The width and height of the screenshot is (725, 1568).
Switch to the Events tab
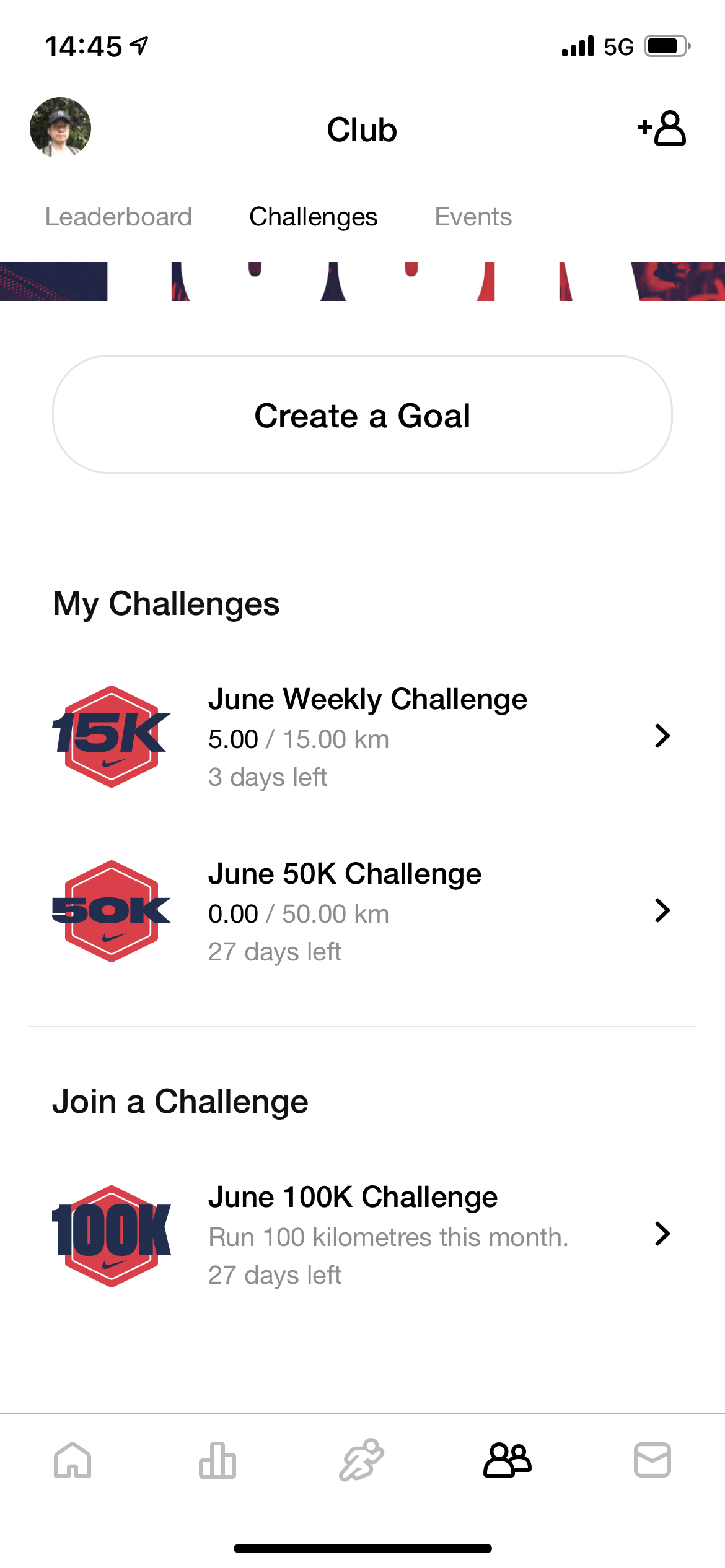coord(473,217)
